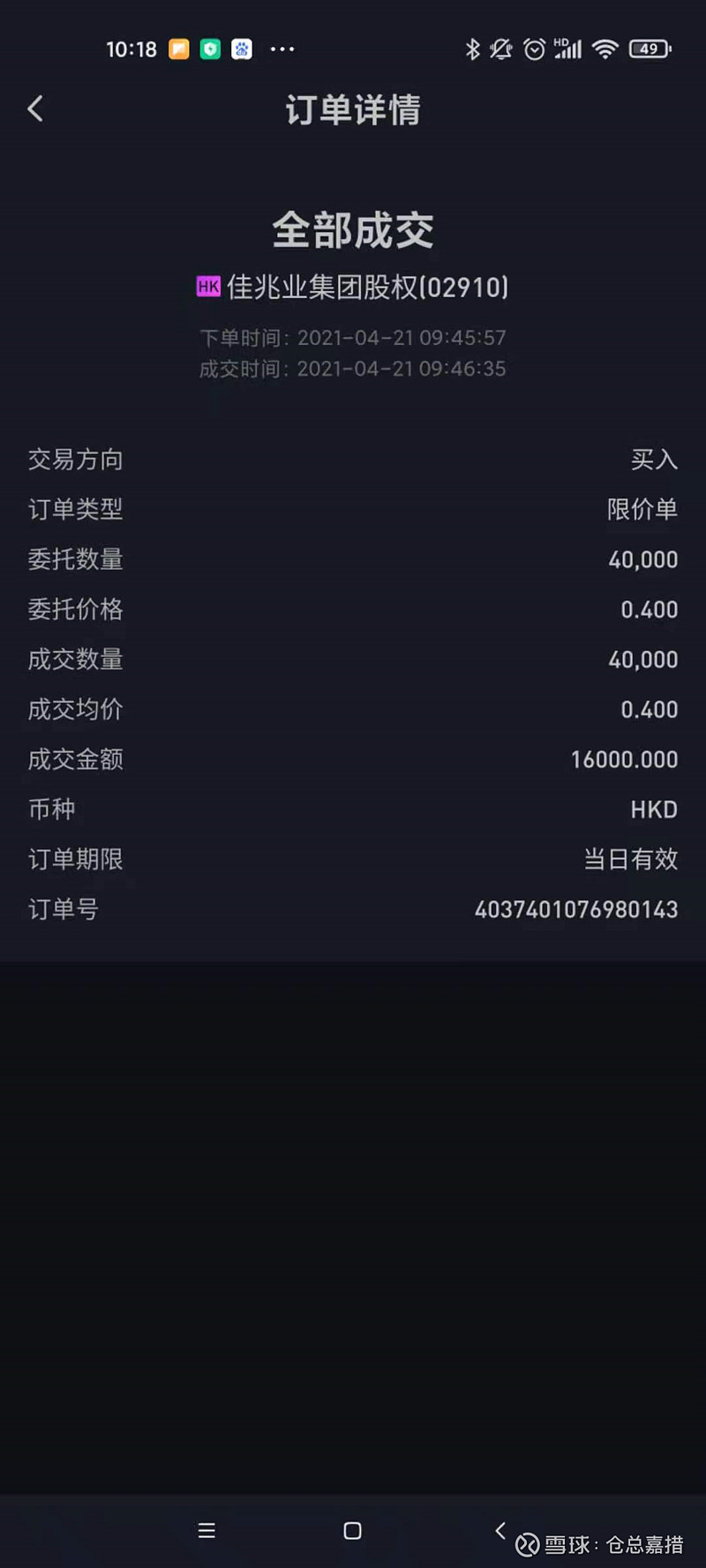
Task: Tap the menu lines navigation icon
Action: click(x=206, y=1530)
